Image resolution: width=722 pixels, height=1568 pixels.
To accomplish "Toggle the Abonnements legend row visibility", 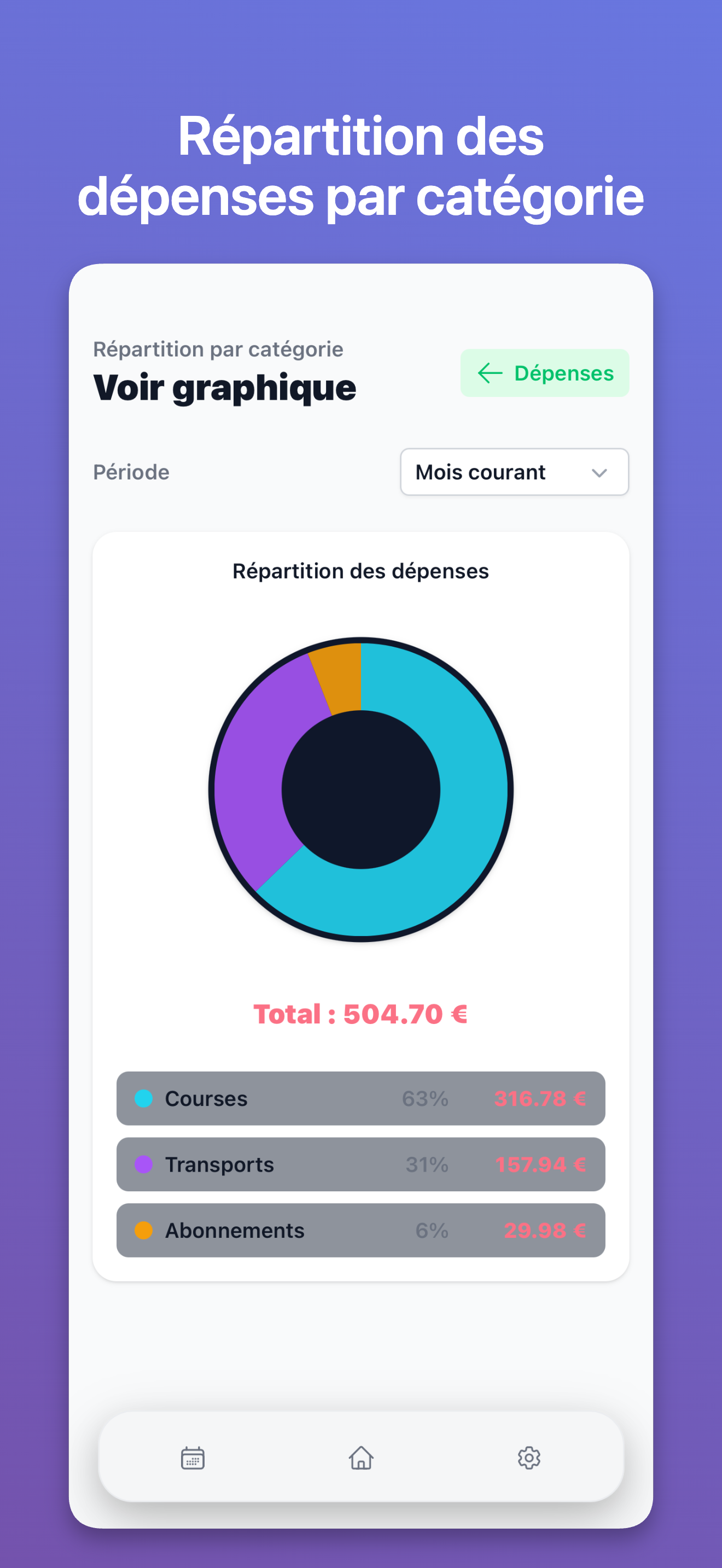I will 361,1230.
